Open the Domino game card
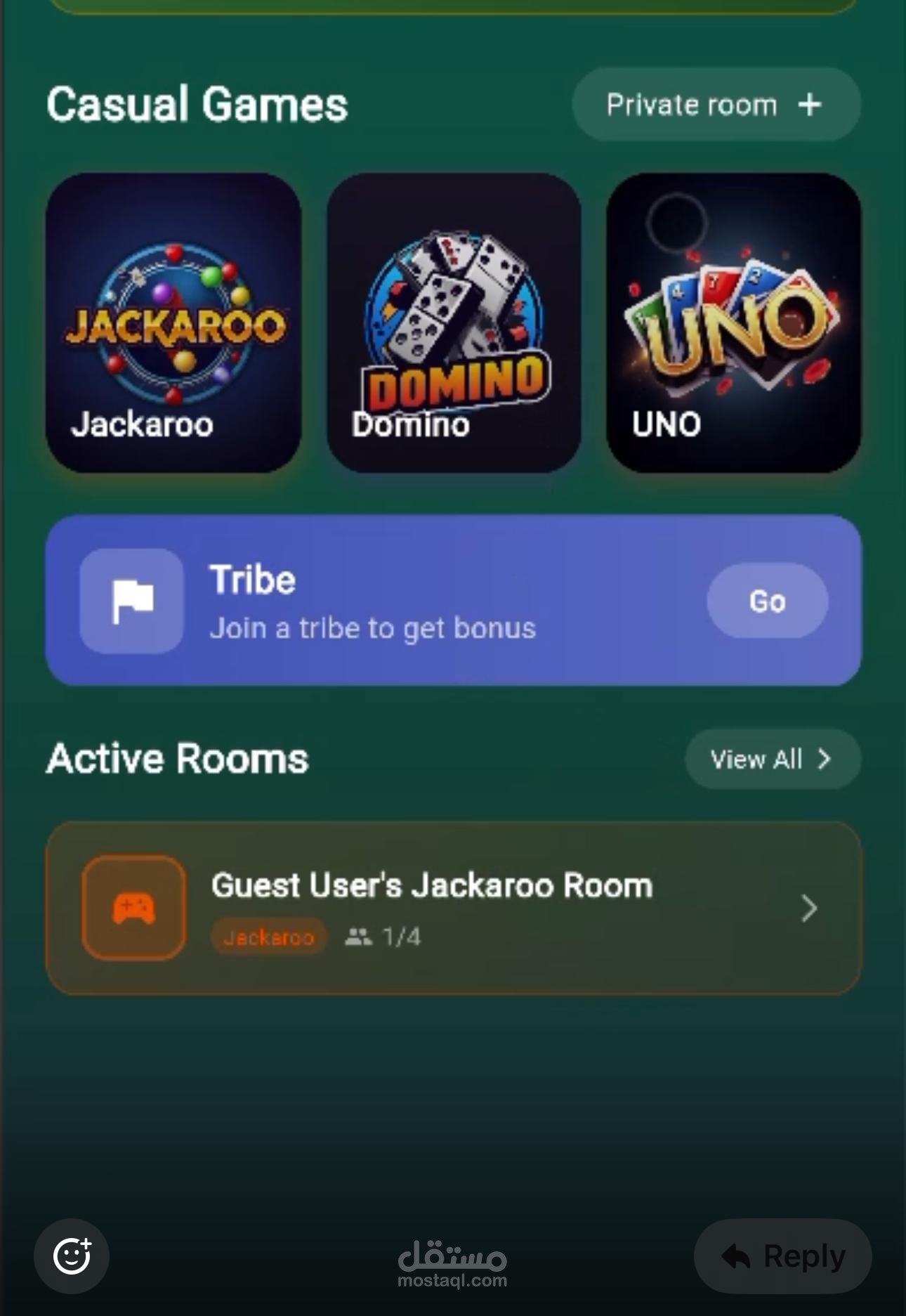 click(x=454, y=323)
